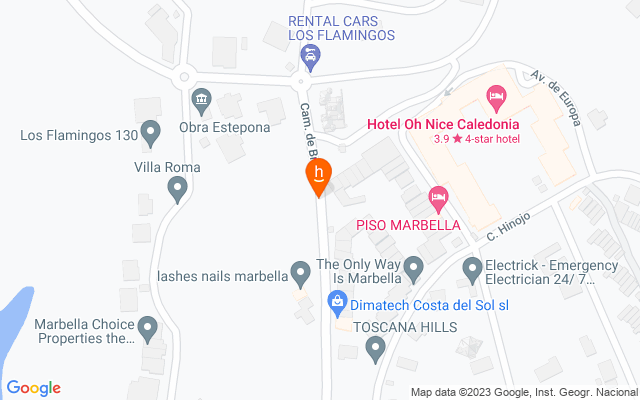Open the Marbella Choice Properties marker
Viewport: 640px width, 400px height.
(149, 326)
